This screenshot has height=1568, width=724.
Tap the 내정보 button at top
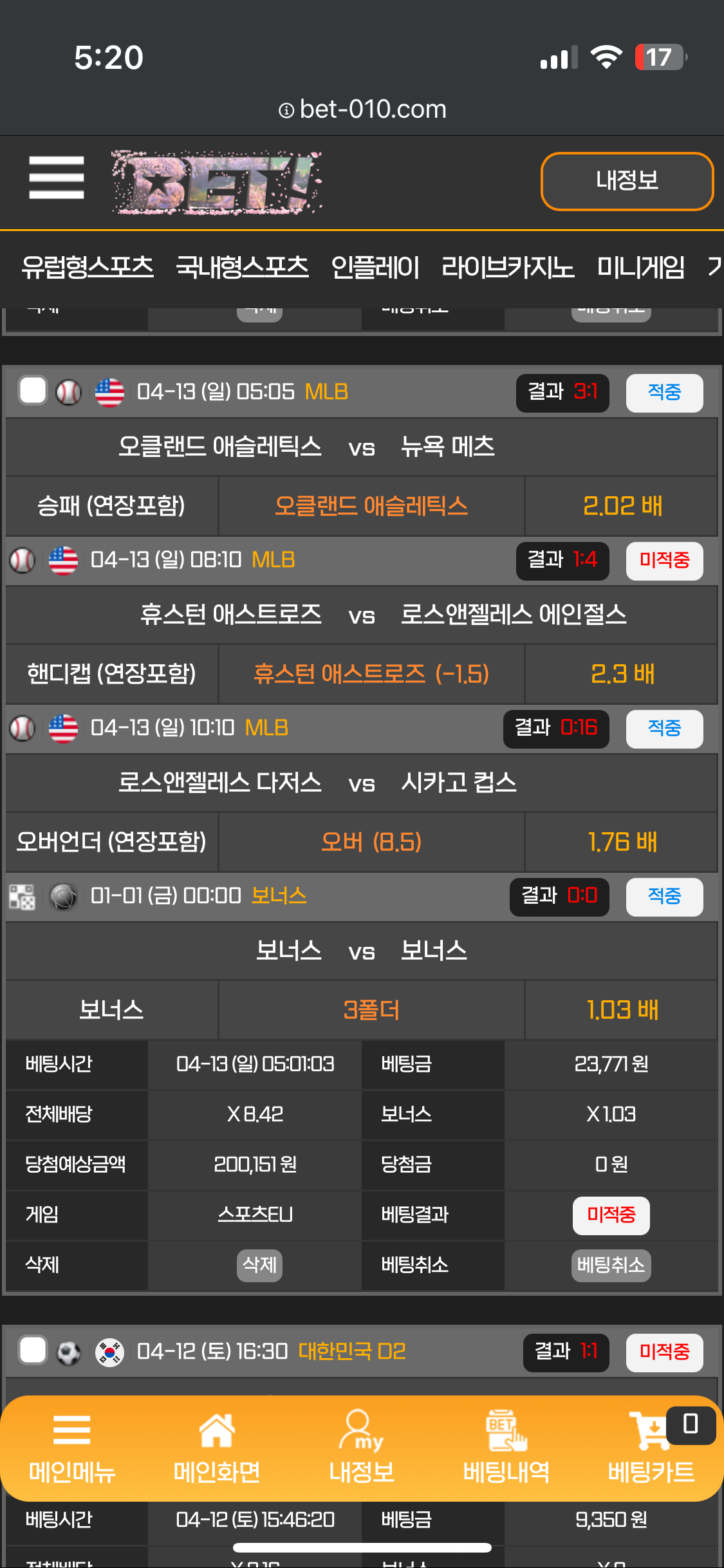[627, 181]
